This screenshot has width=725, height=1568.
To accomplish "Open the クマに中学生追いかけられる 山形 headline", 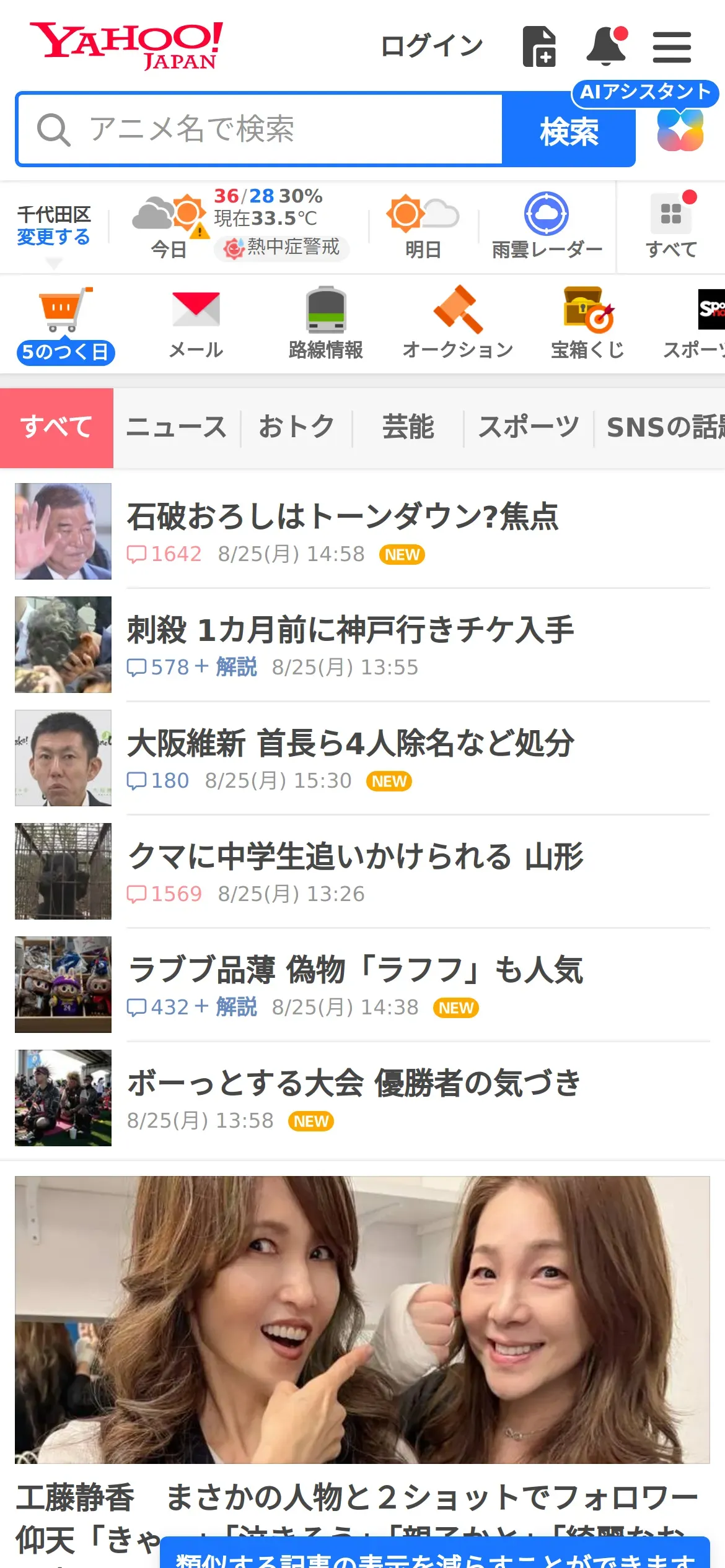I will tap(356, 858).
